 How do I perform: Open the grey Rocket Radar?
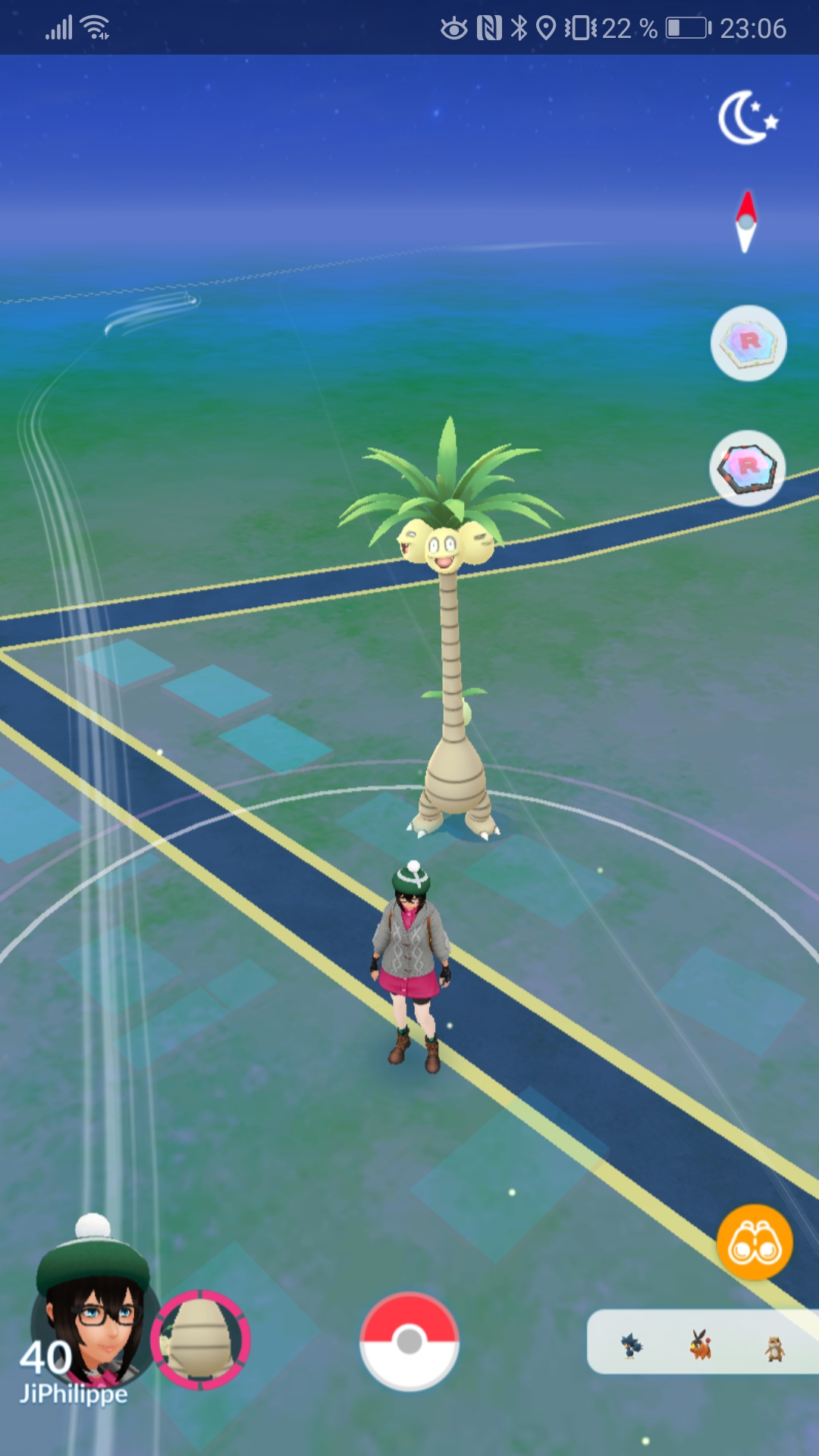pyautogui.click(x=748, y=343)
